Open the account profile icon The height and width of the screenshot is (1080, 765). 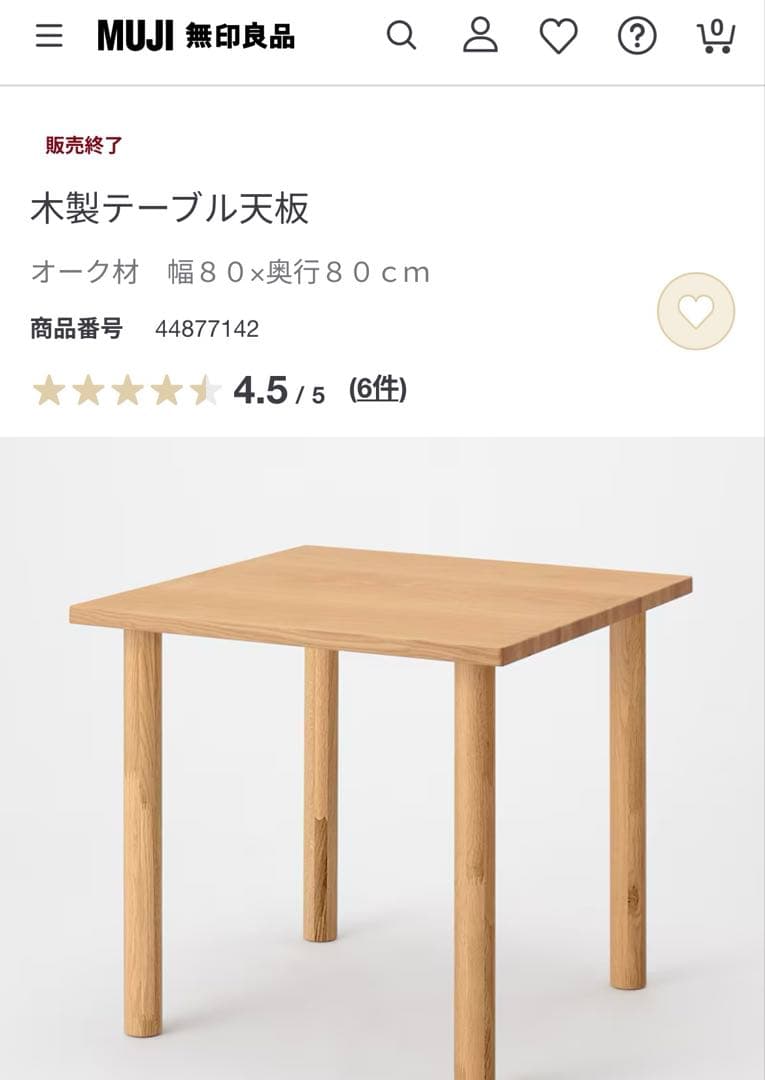[x=481, y=38]
